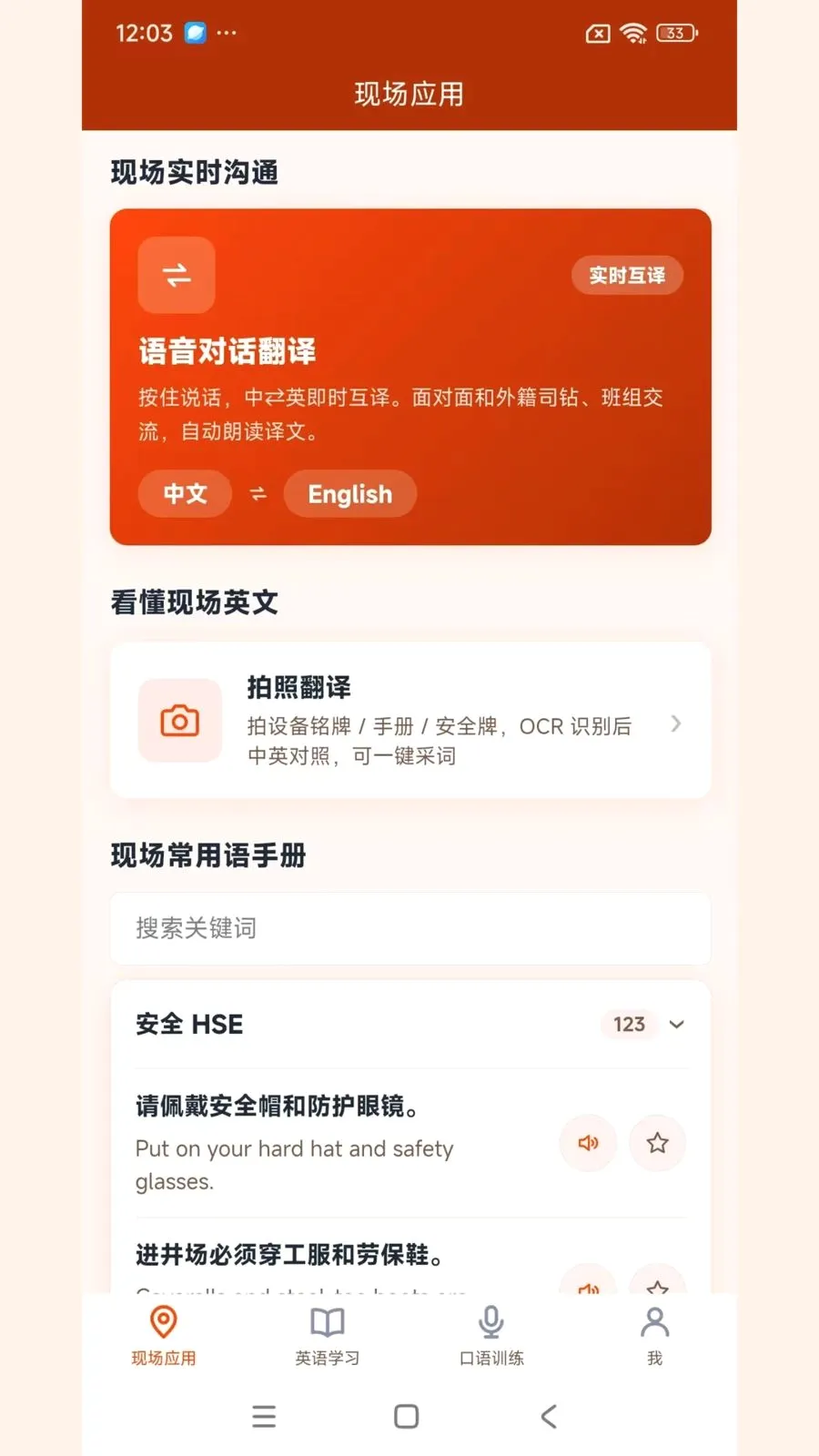Select the 中文 language chip
This screenshot has height=1456, width=819.
point(185,494)
